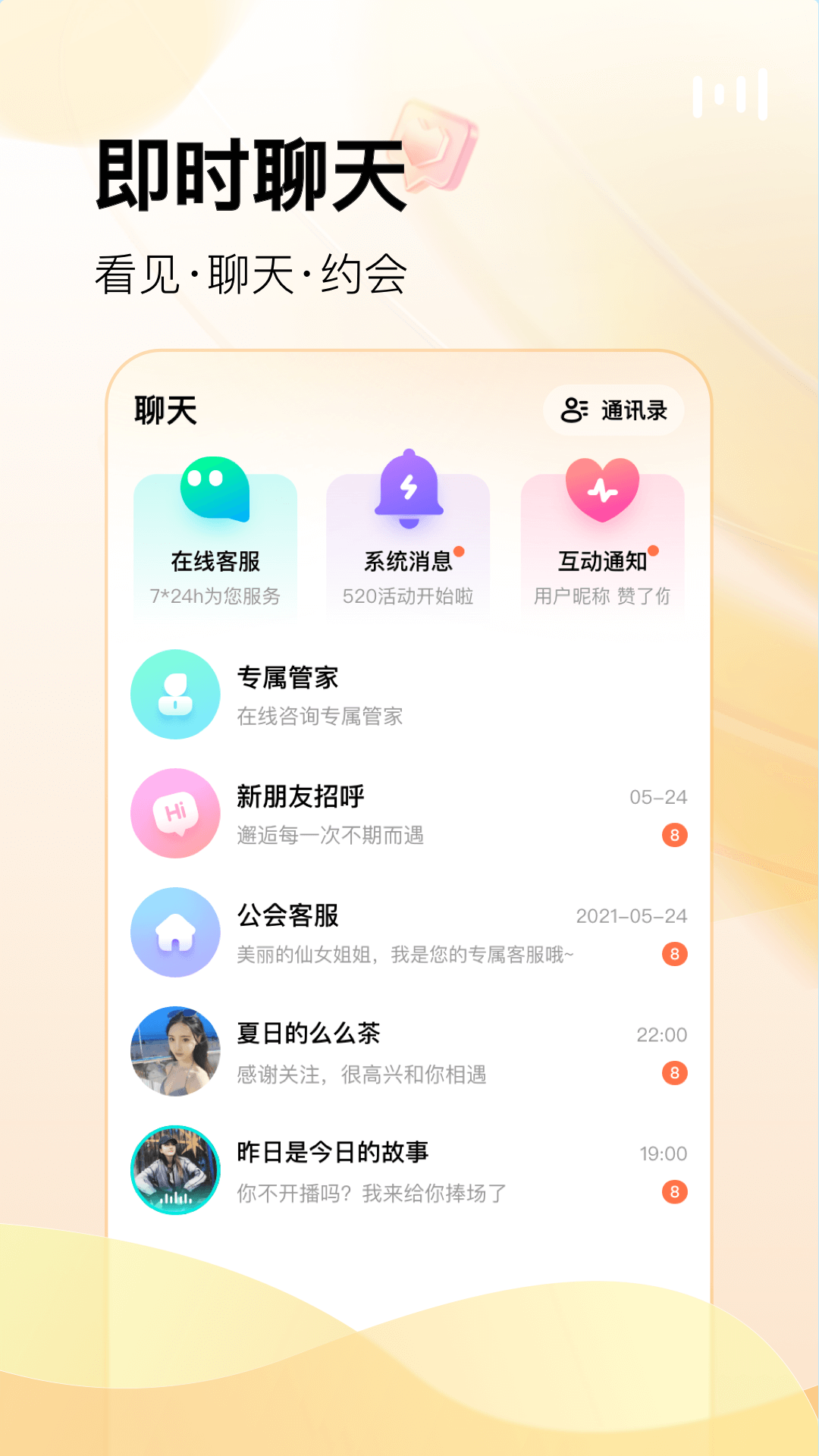Click the audio wave logo at top right

pos(729,93)
